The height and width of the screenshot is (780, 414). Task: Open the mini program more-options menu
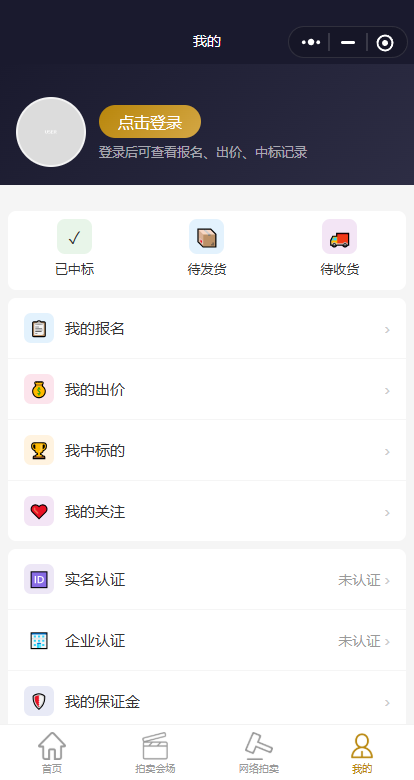pos(310,42)
